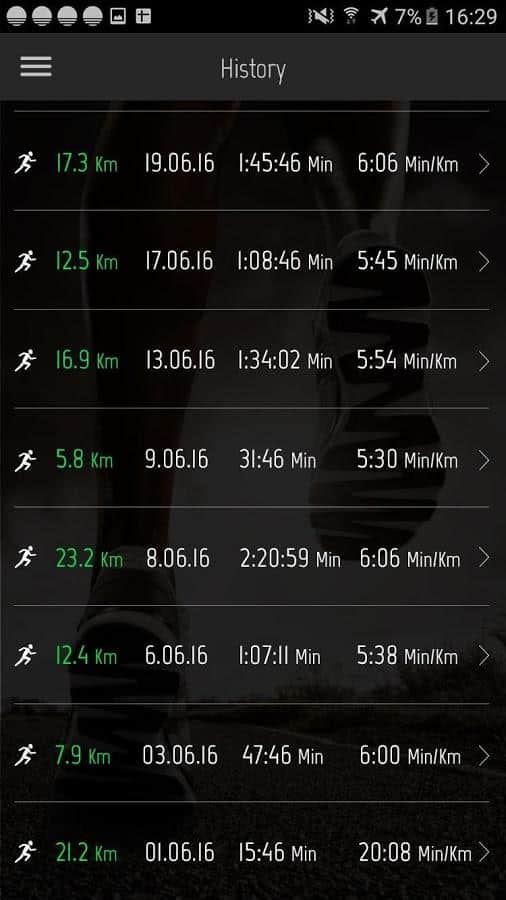Open the hamburger drawer menu

tap(36, 67)
